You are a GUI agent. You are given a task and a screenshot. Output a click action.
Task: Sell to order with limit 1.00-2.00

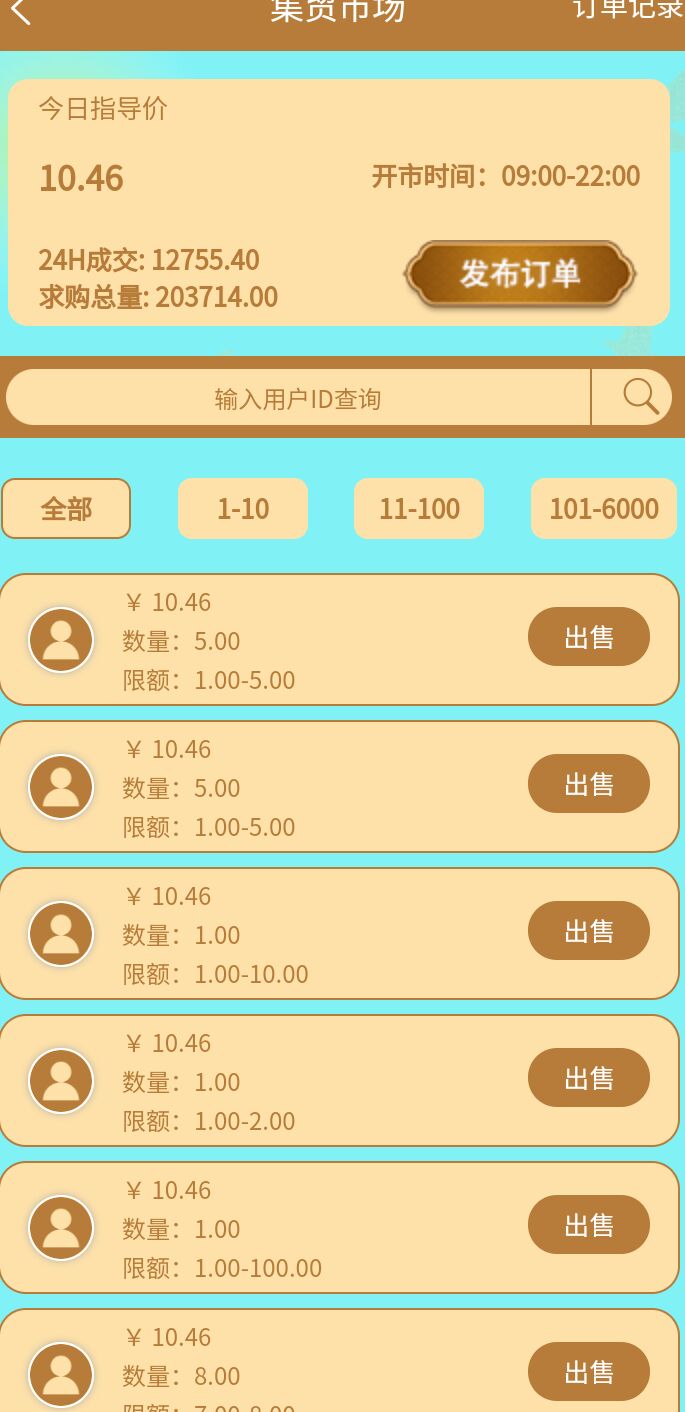tap(588, 1078)
